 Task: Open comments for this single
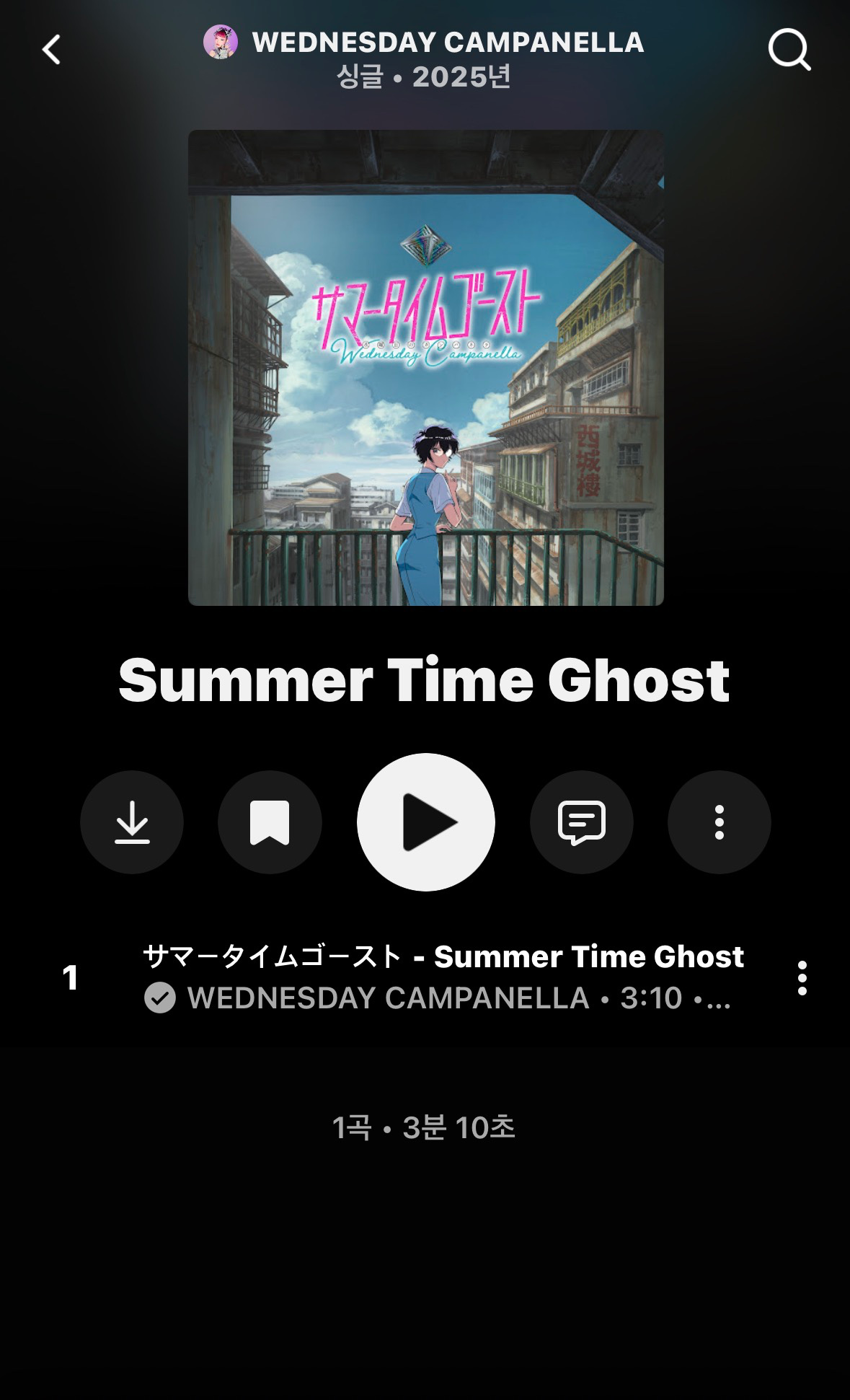click(582, 822)
